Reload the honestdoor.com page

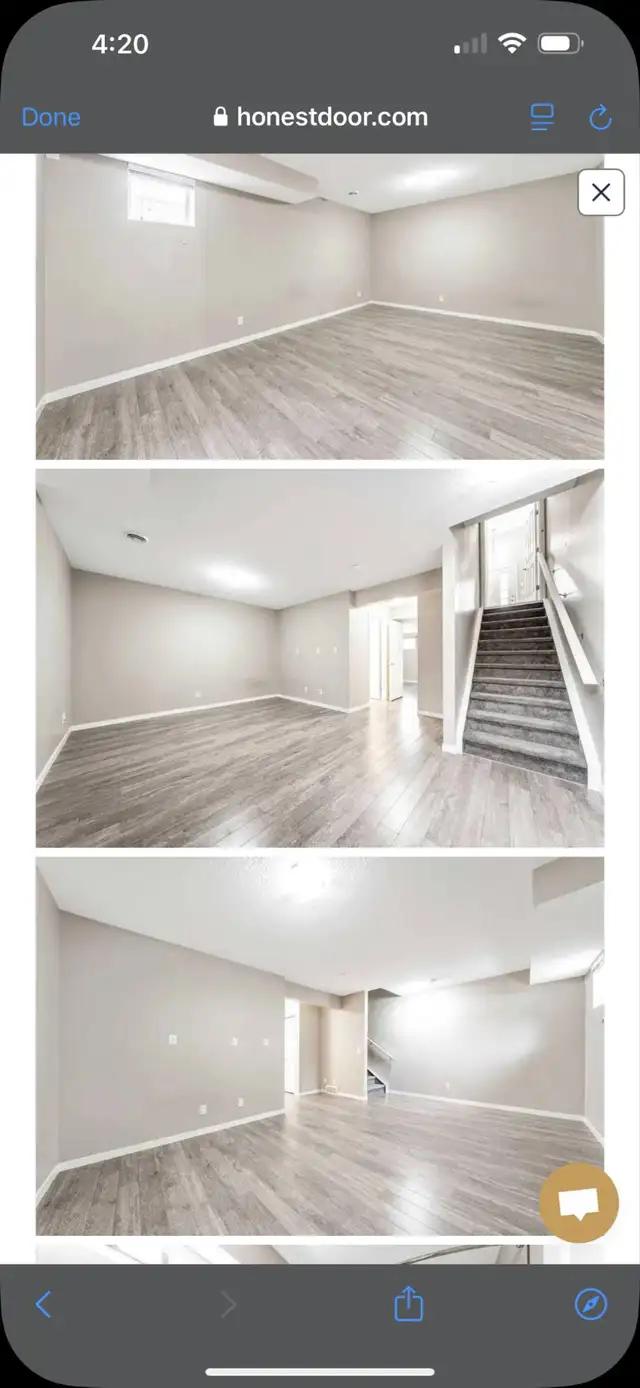click(x=600, y=118)
